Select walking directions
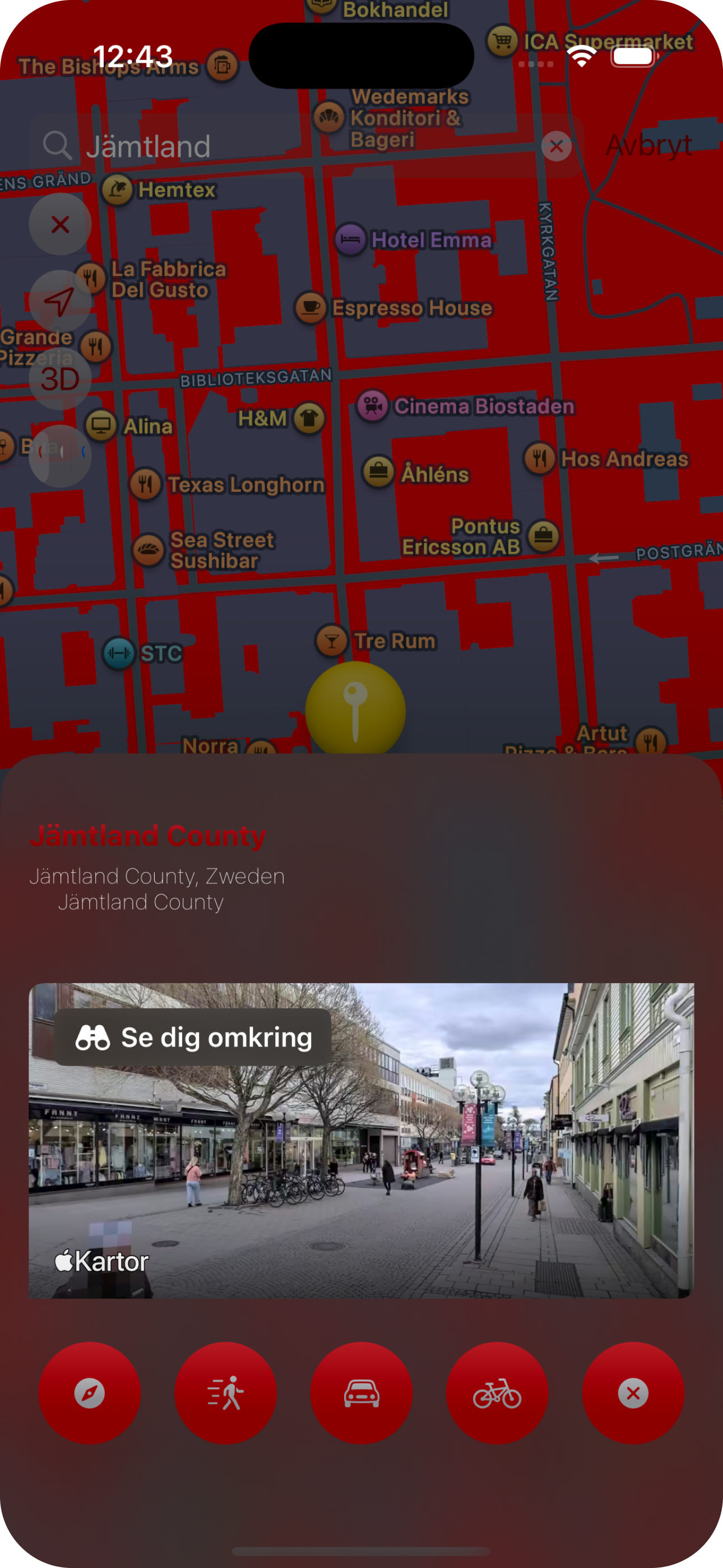 225,1392
